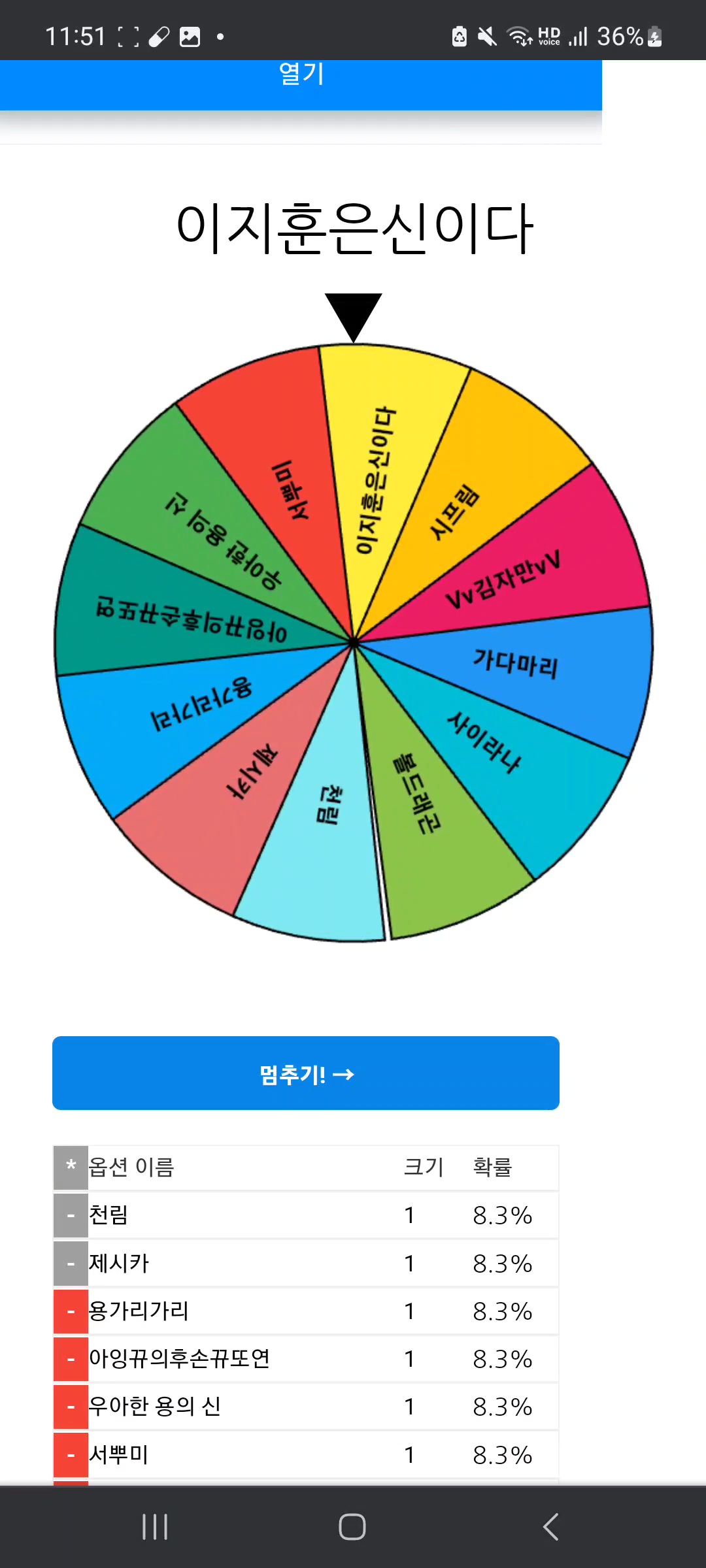Image resolution: width=706 pixels, height=1568 pixels.
Task: Remove the 제시카 option with its minus button
Action: 71,1263
